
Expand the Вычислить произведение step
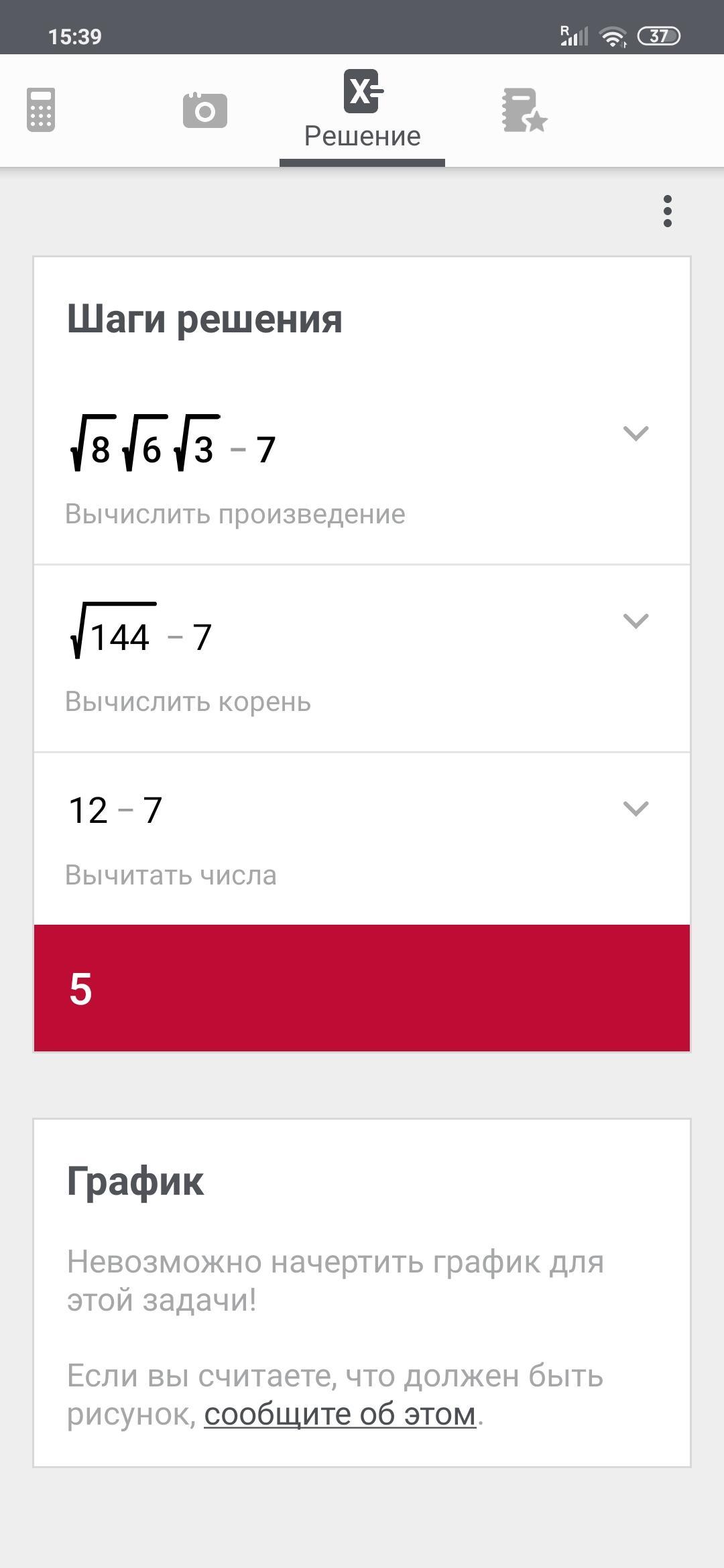pos(636,434)
